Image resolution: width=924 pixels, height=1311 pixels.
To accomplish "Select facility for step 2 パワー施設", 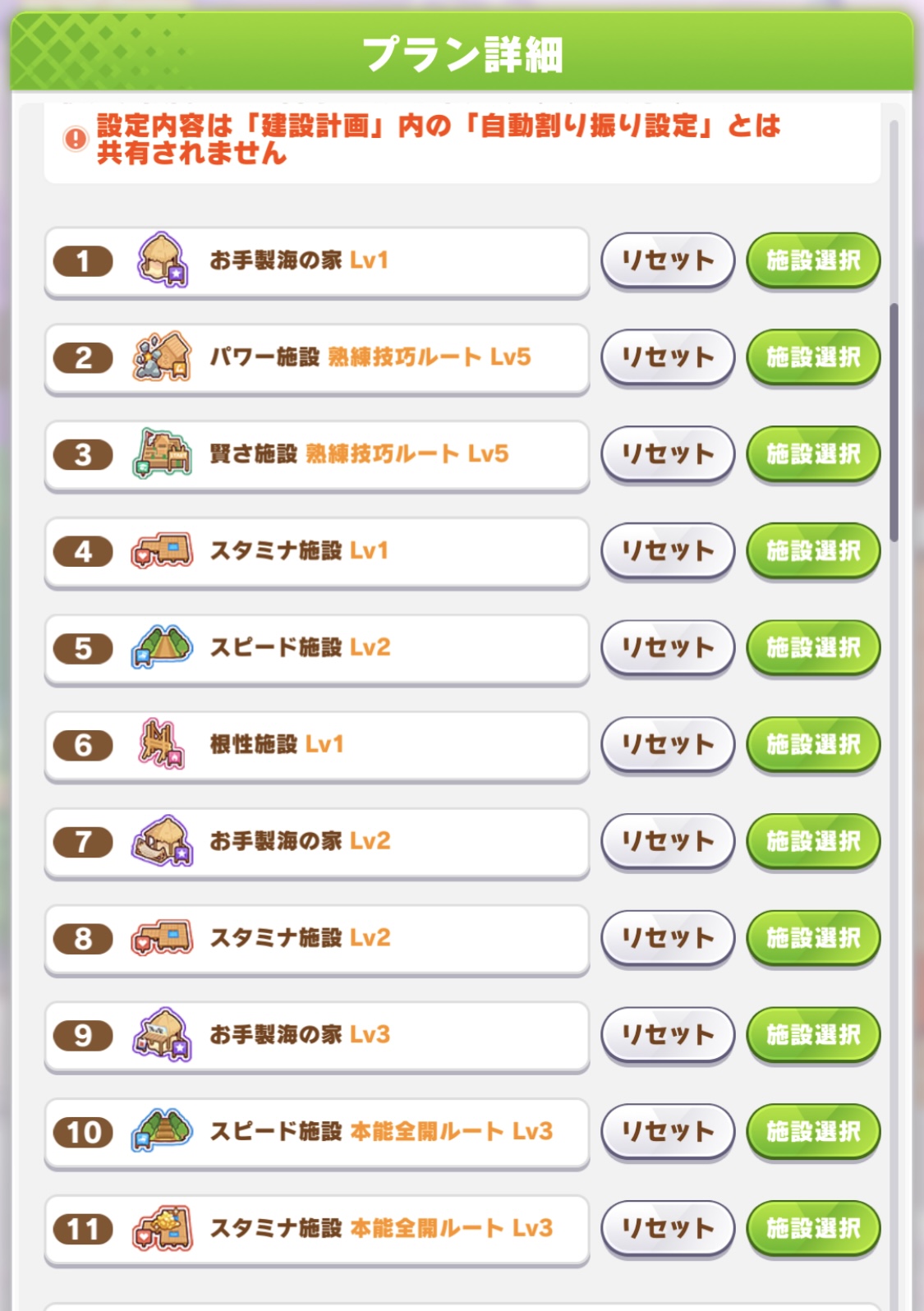I will (813, 357).
